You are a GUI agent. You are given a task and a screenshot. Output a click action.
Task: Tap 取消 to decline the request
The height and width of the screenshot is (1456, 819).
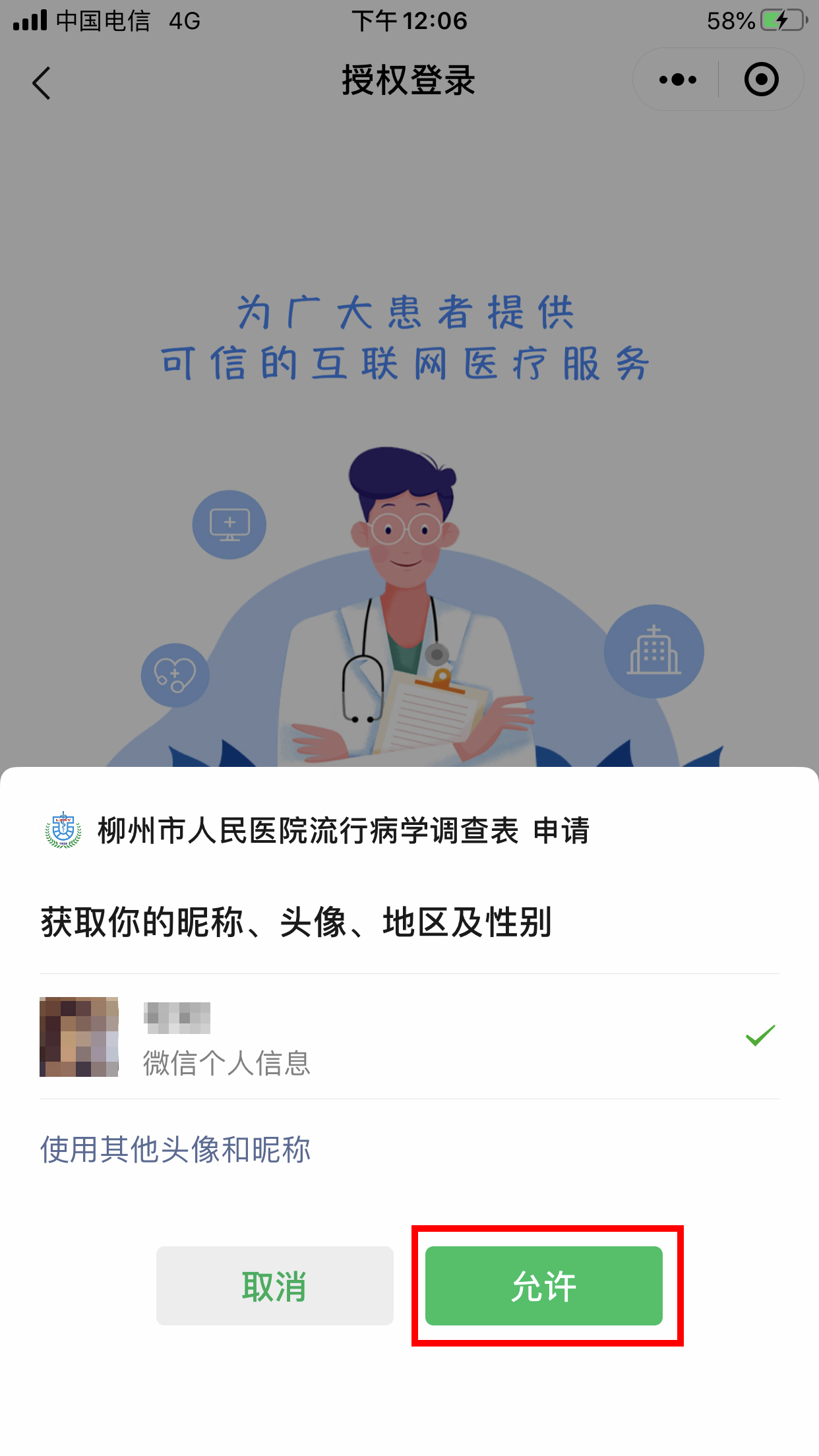(274, 1285)
